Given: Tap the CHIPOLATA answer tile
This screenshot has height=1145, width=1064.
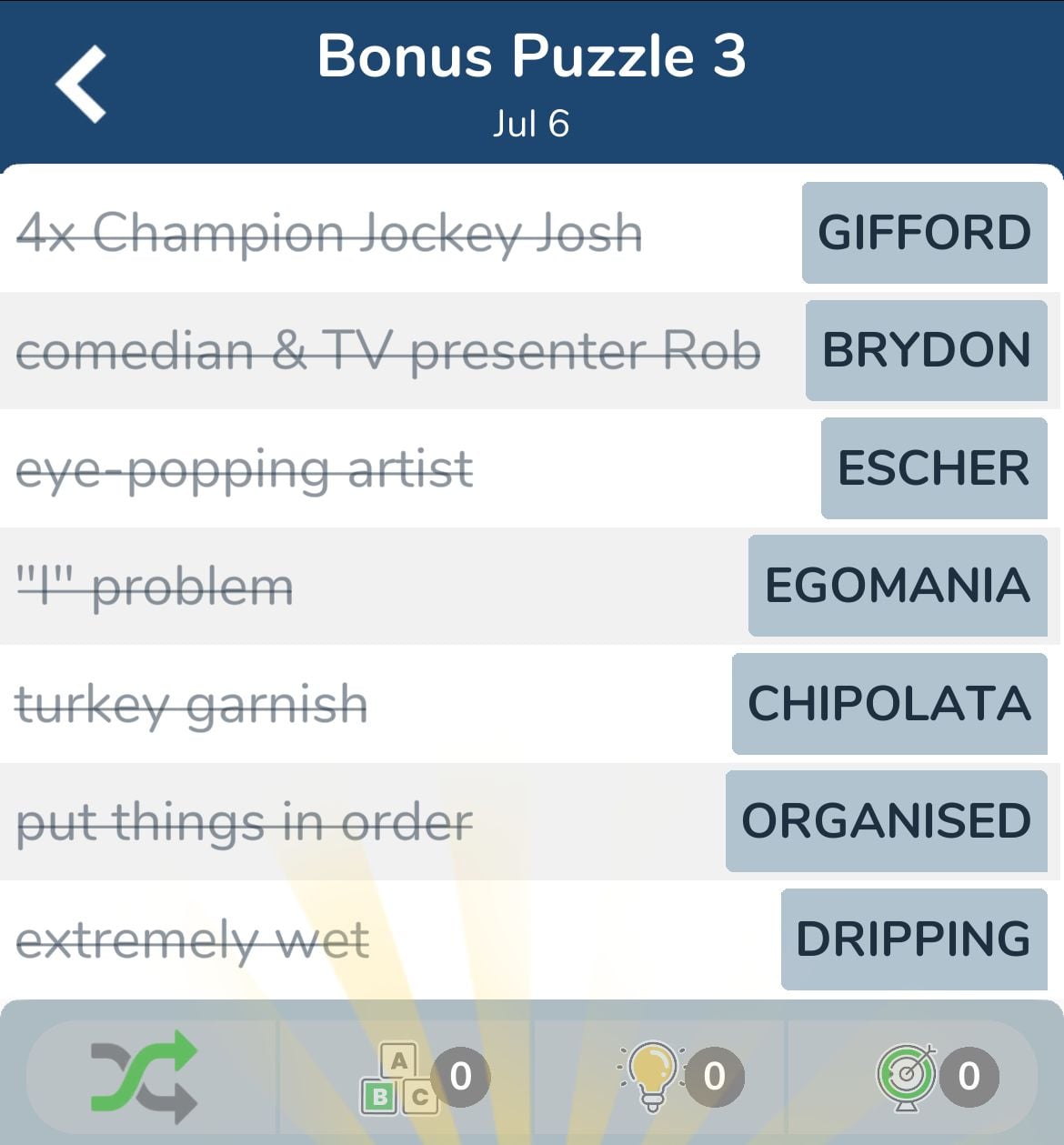Looking at the screenshot, I should point(889,704).
